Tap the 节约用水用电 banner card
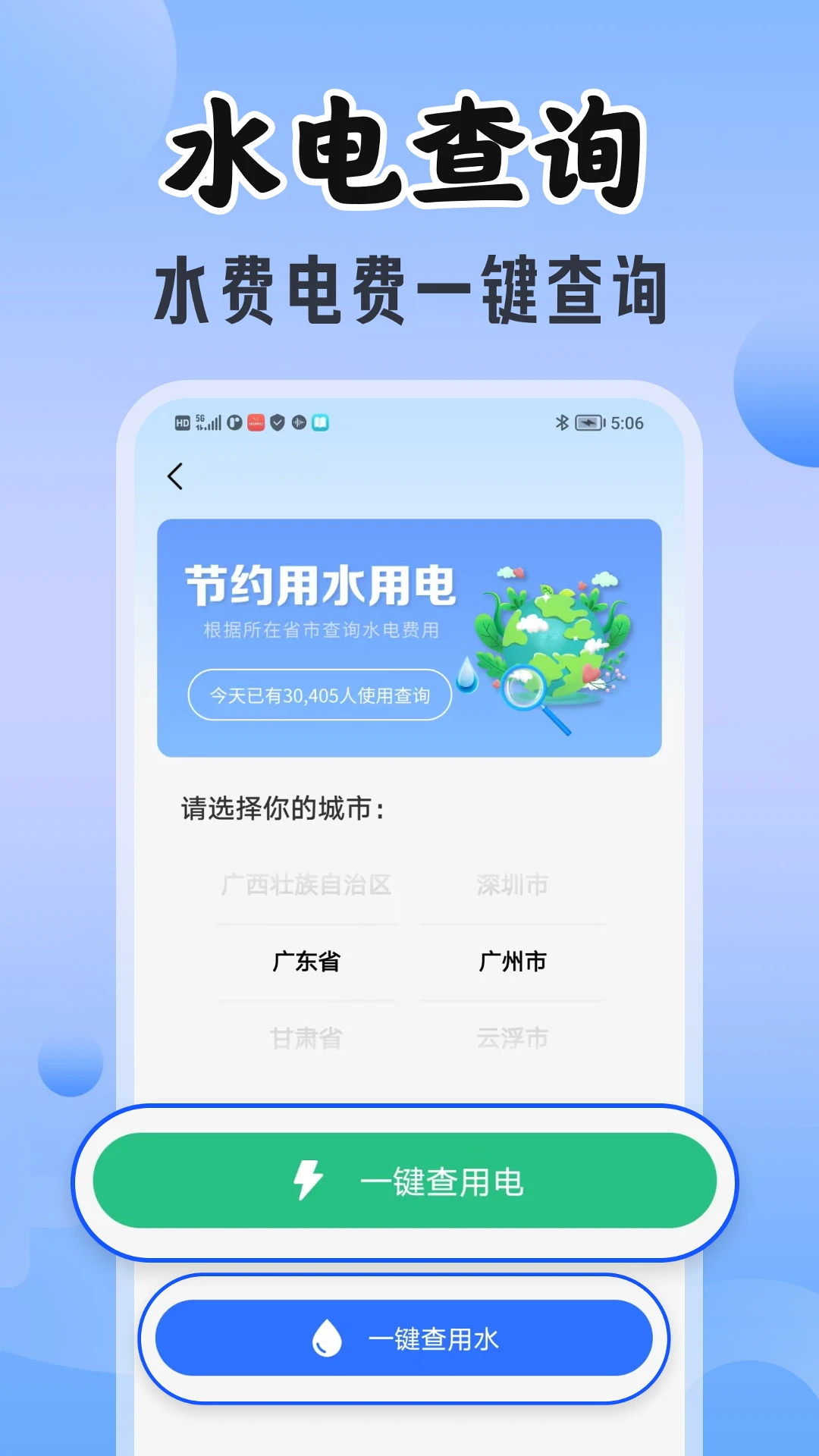The image size is (819, 1456). pyautogui.click(x=409, y=635)
